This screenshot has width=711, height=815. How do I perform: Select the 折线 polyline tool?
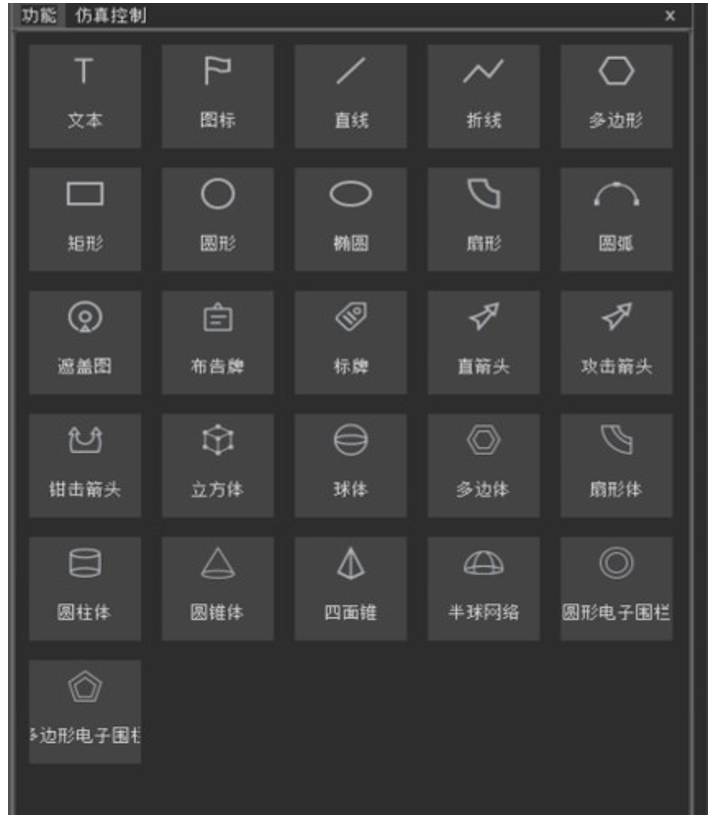pos(484,95)
